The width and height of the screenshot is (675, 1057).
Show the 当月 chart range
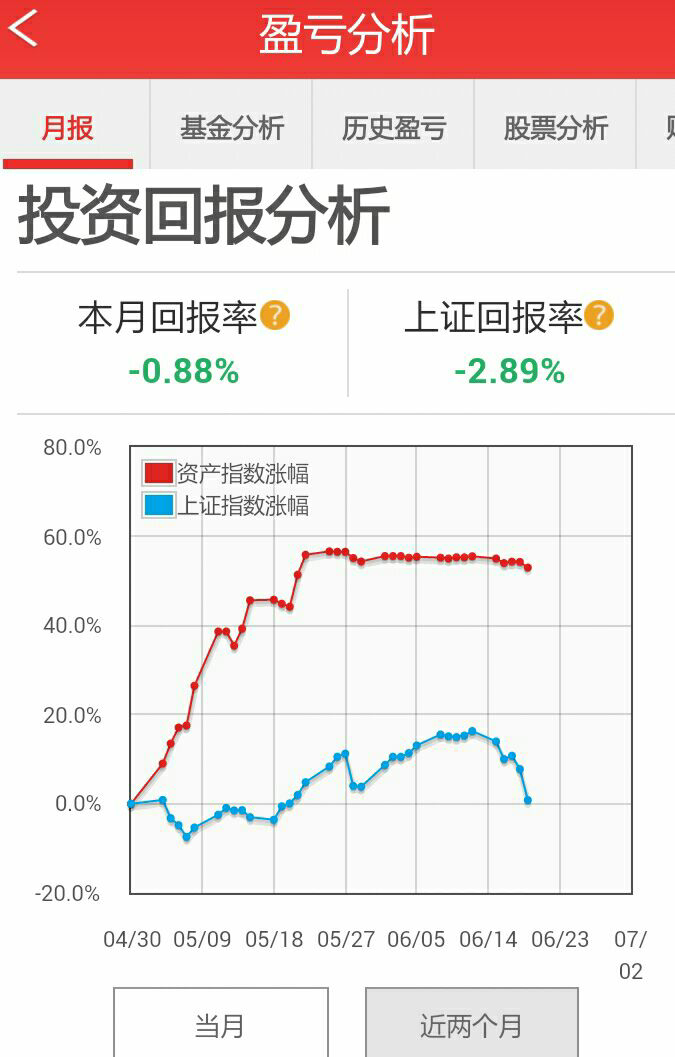tap(221, 1024)
